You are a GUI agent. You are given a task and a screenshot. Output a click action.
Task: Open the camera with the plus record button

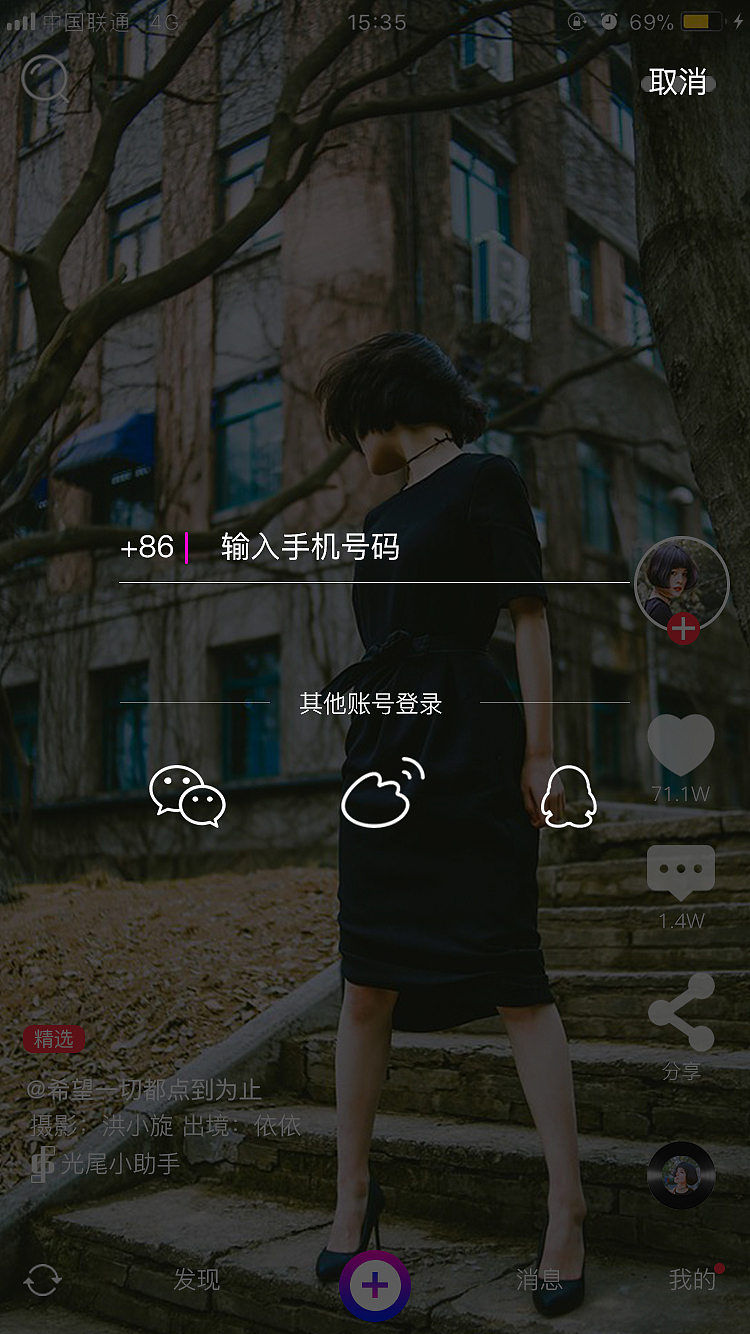pos(375,1285)
